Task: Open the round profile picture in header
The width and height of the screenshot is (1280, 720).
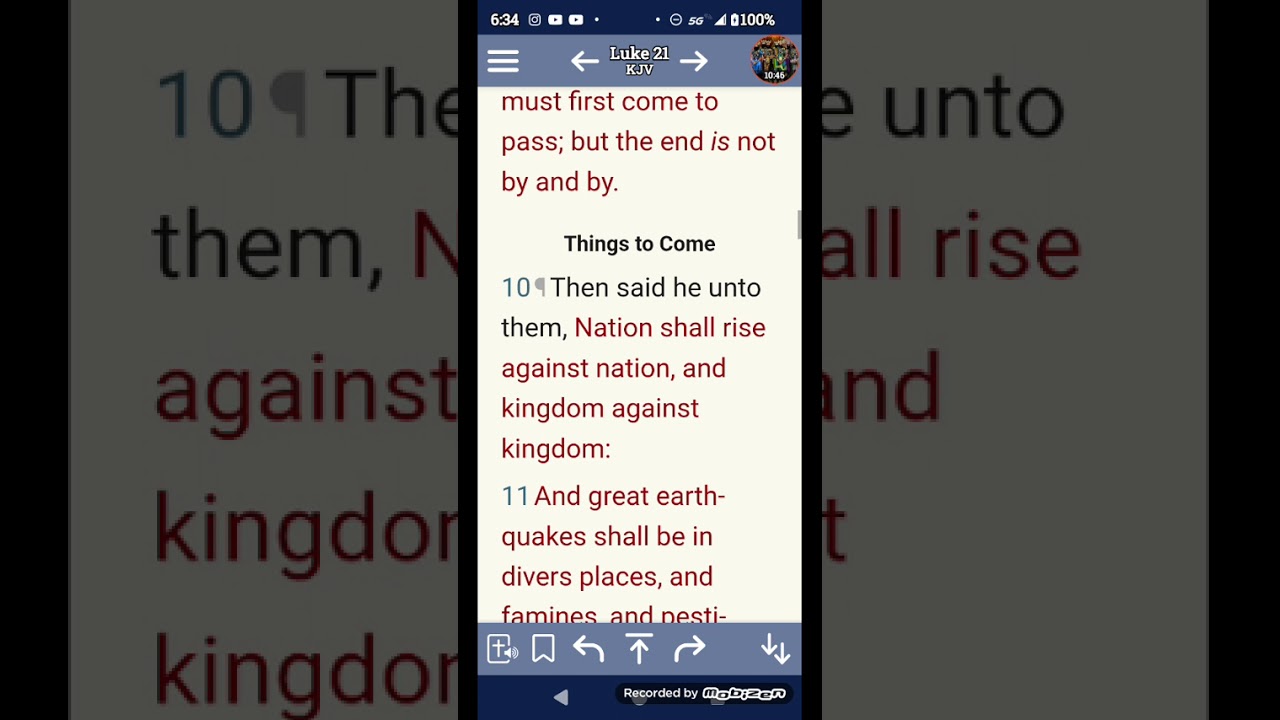Action: click(x=775, y=60)
